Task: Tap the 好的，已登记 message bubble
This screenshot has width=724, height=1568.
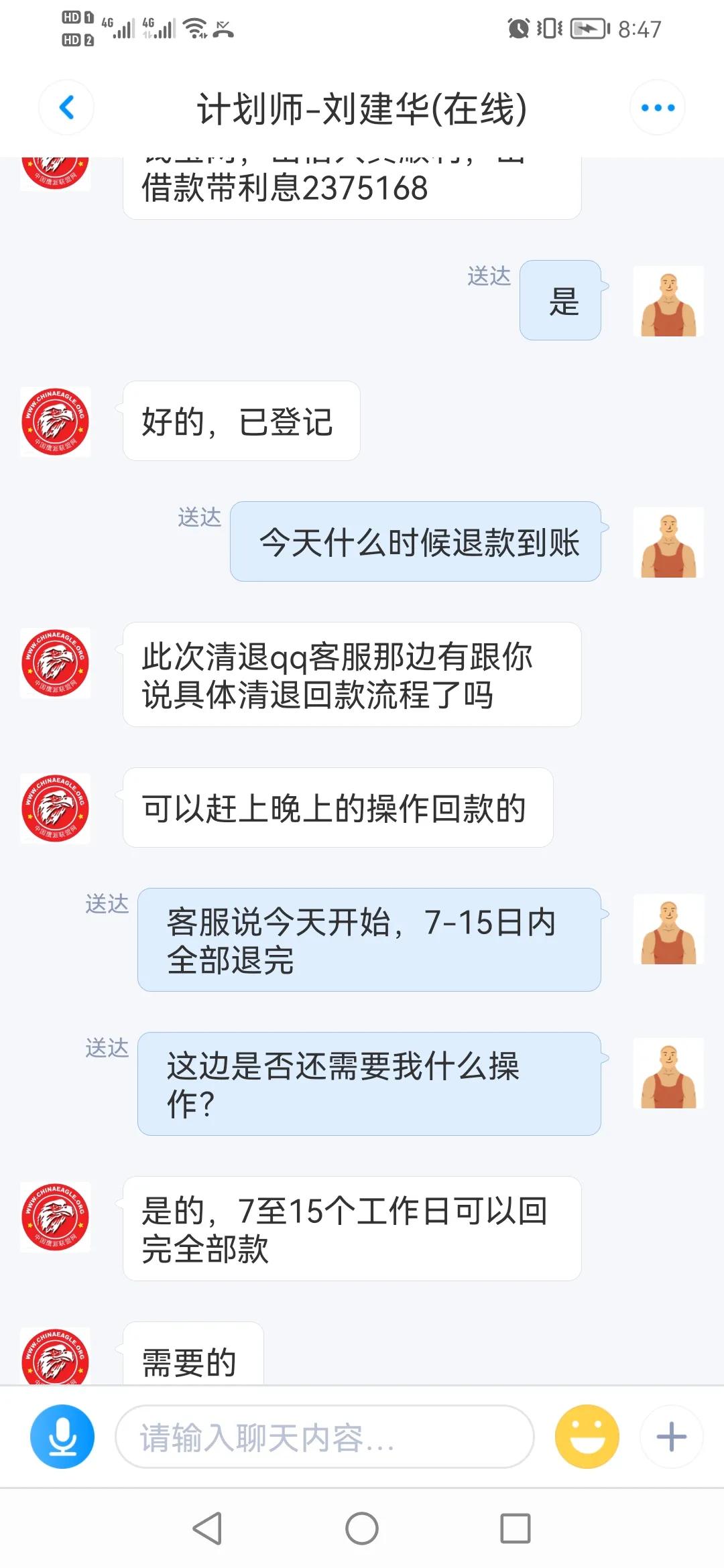Action: pyautogui.click(x=240, y=420)
